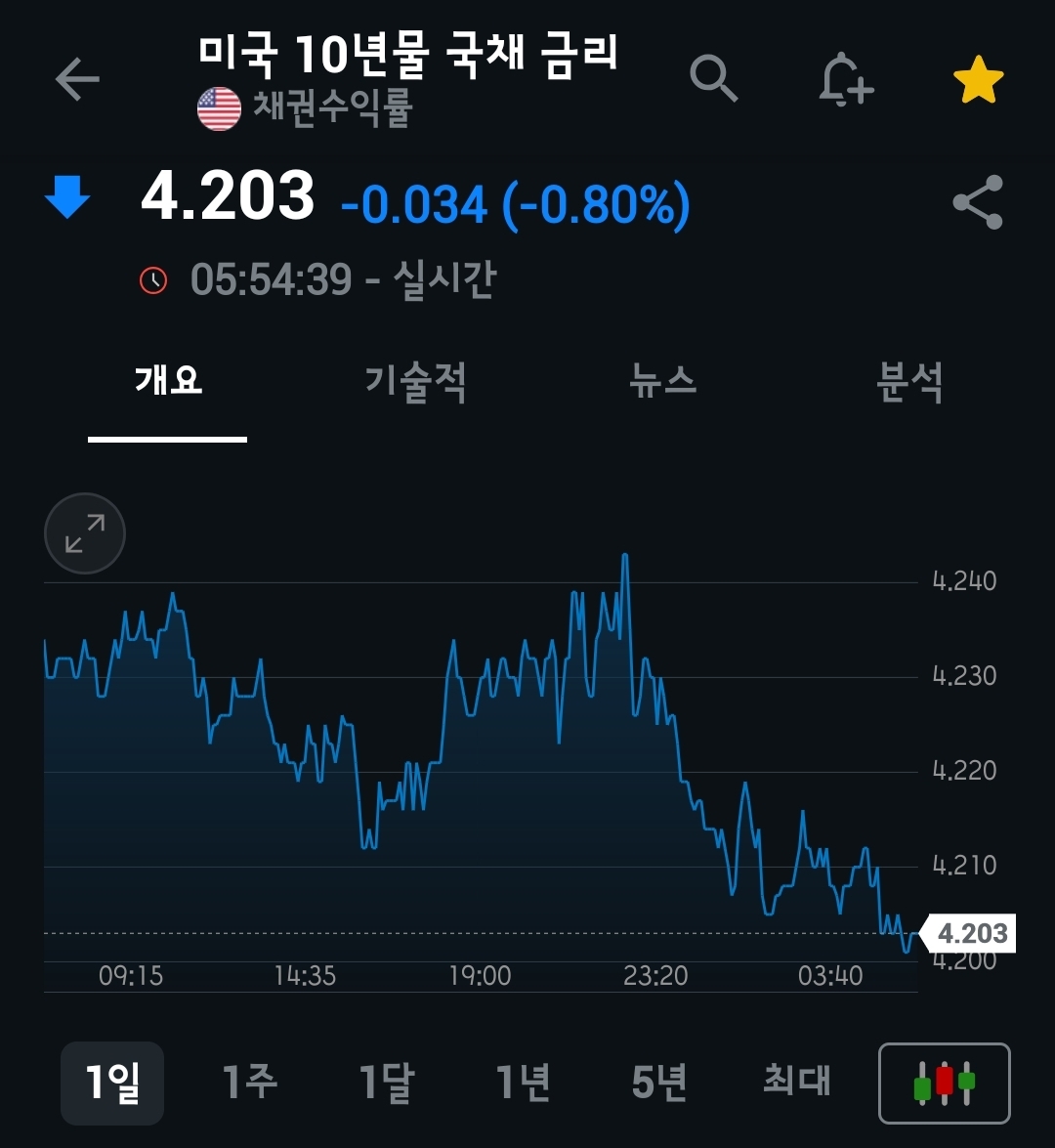The height and width of the screenshot is (1148, 1055).
Task: Choose the 1달 chart range
Action: [x=387, y=1083]
